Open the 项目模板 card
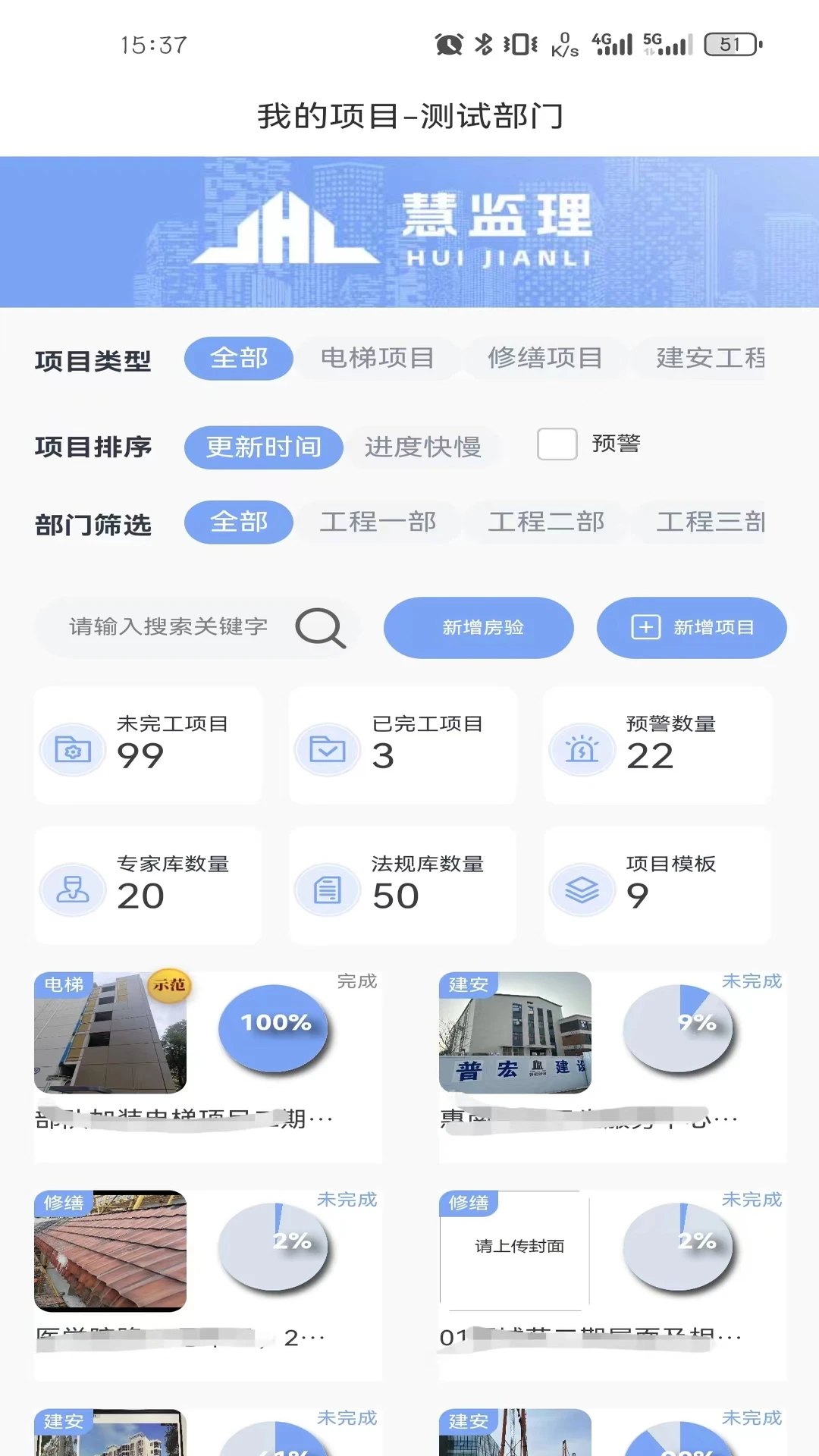This screenshot has height=1456, width=819. [x=657, y=886]
